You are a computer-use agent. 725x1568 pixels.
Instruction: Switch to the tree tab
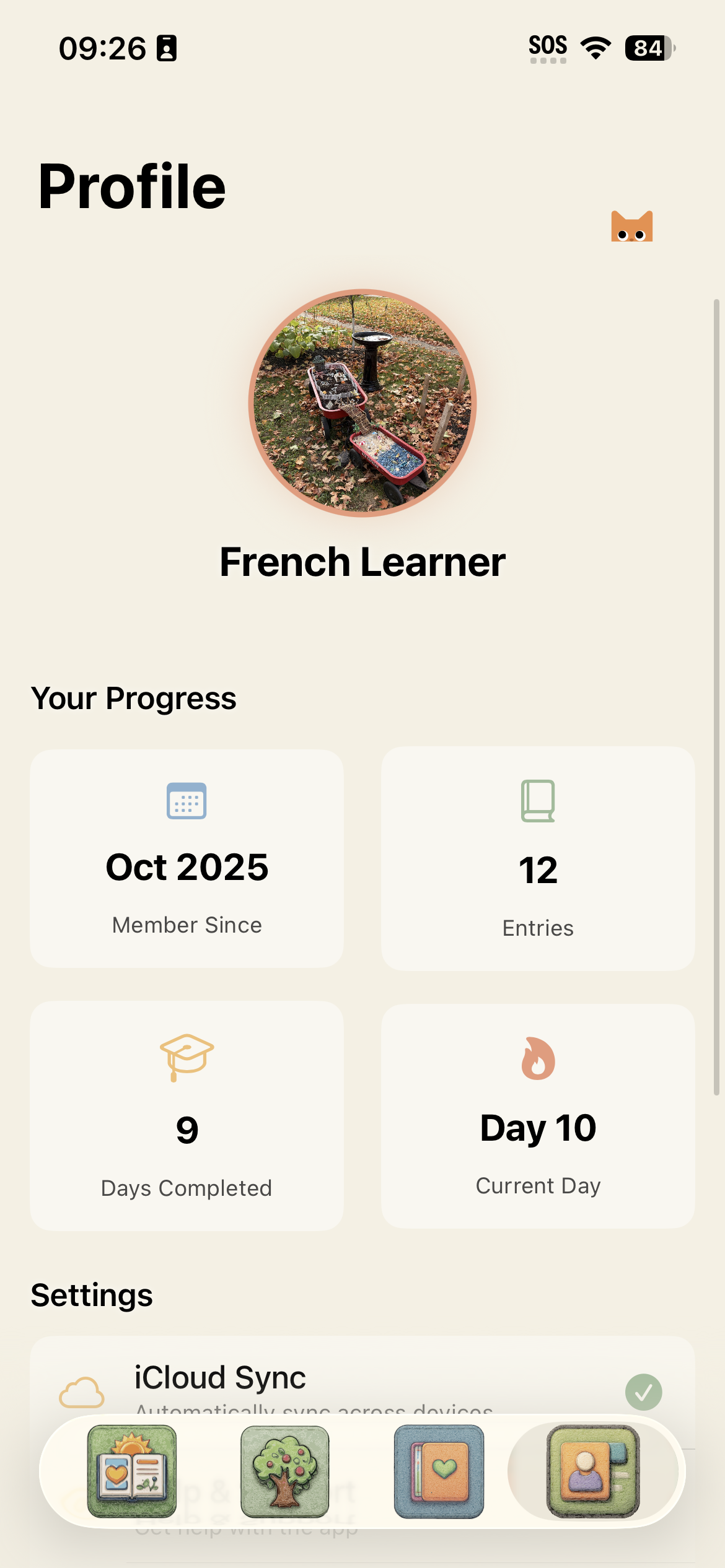click(285, 1471)
